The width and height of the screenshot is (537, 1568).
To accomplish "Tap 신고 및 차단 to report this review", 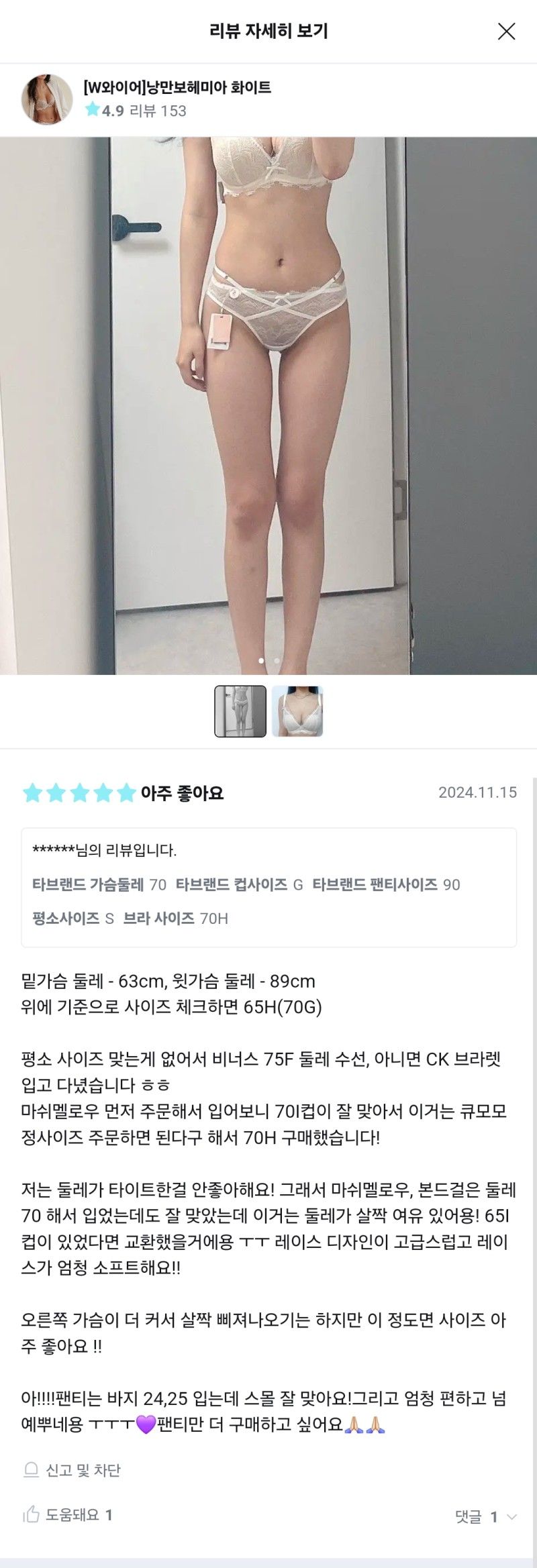I will tap(72, 1470).
